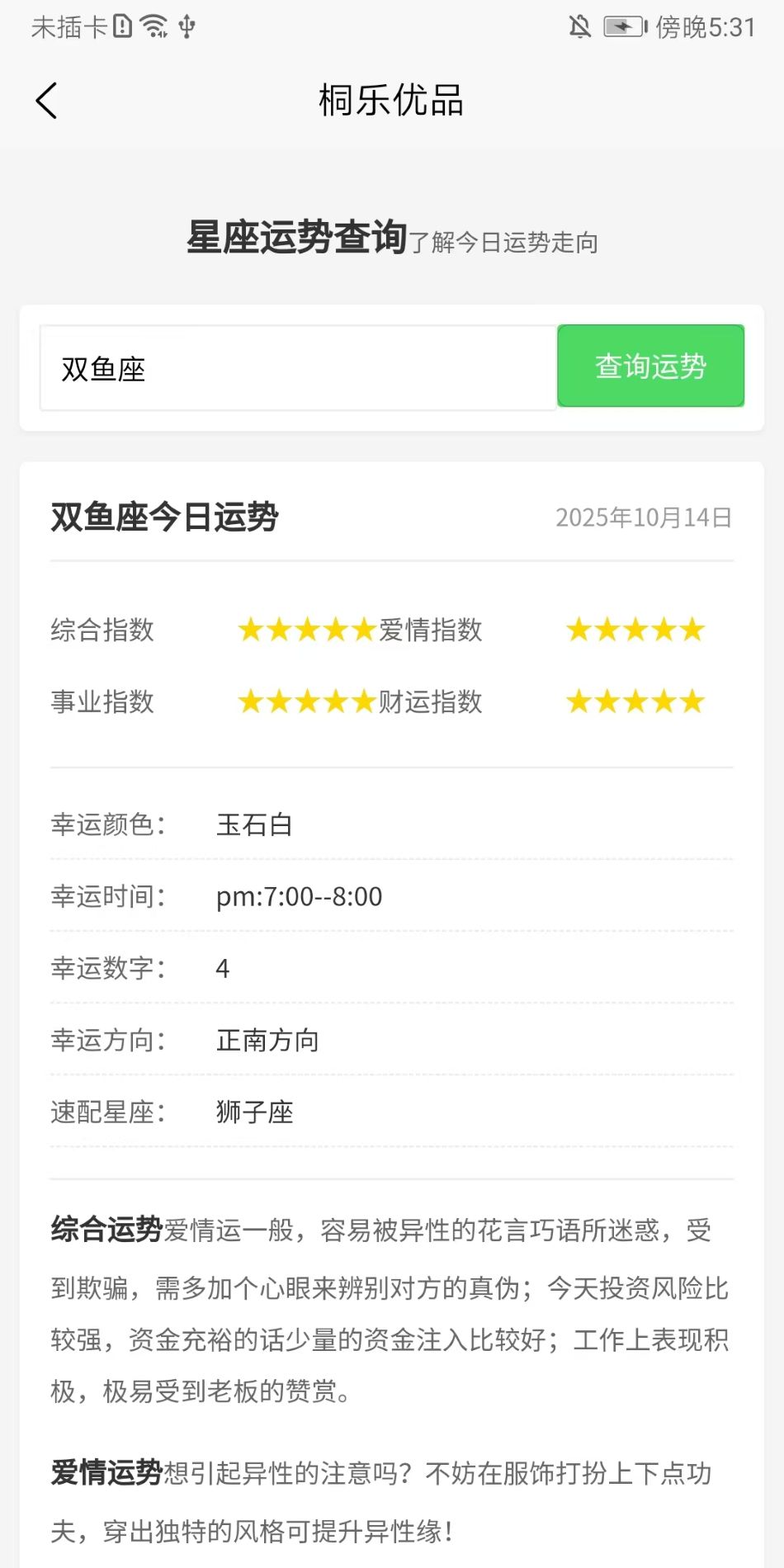
Task: Click the battery indicator icon
Action: coord(623,27)
